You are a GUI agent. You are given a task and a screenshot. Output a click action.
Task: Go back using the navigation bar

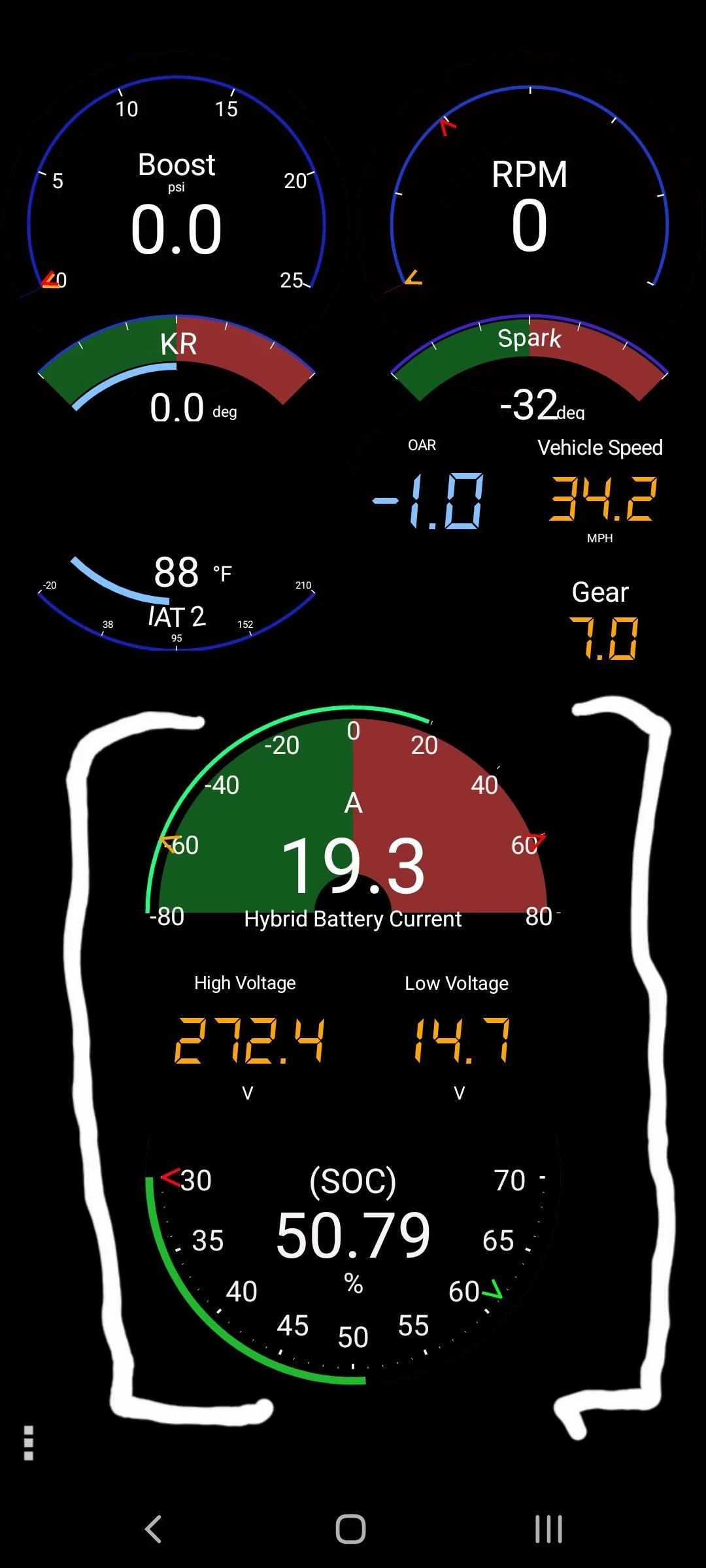(x=154, y=1529)
